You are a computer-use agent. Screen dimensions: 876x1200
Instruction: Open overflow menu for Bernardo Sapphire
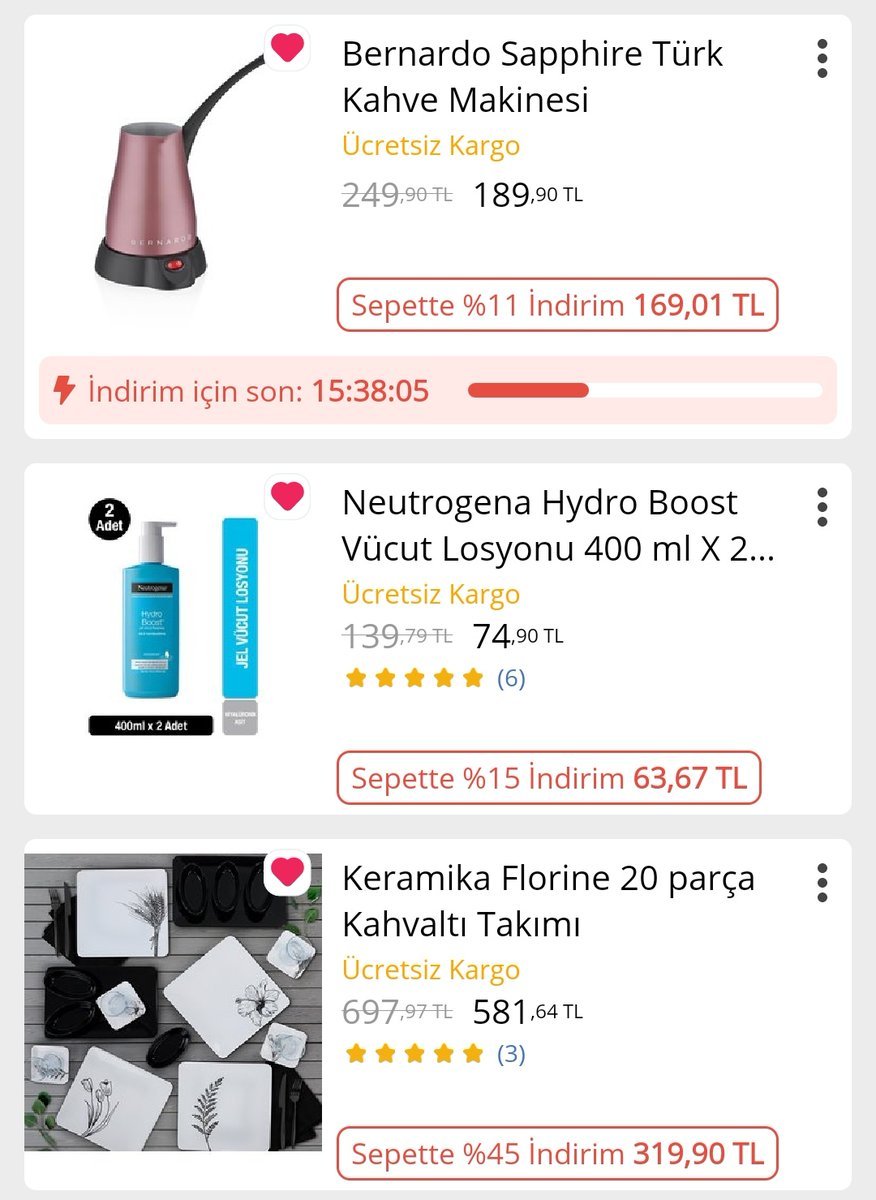822,59
